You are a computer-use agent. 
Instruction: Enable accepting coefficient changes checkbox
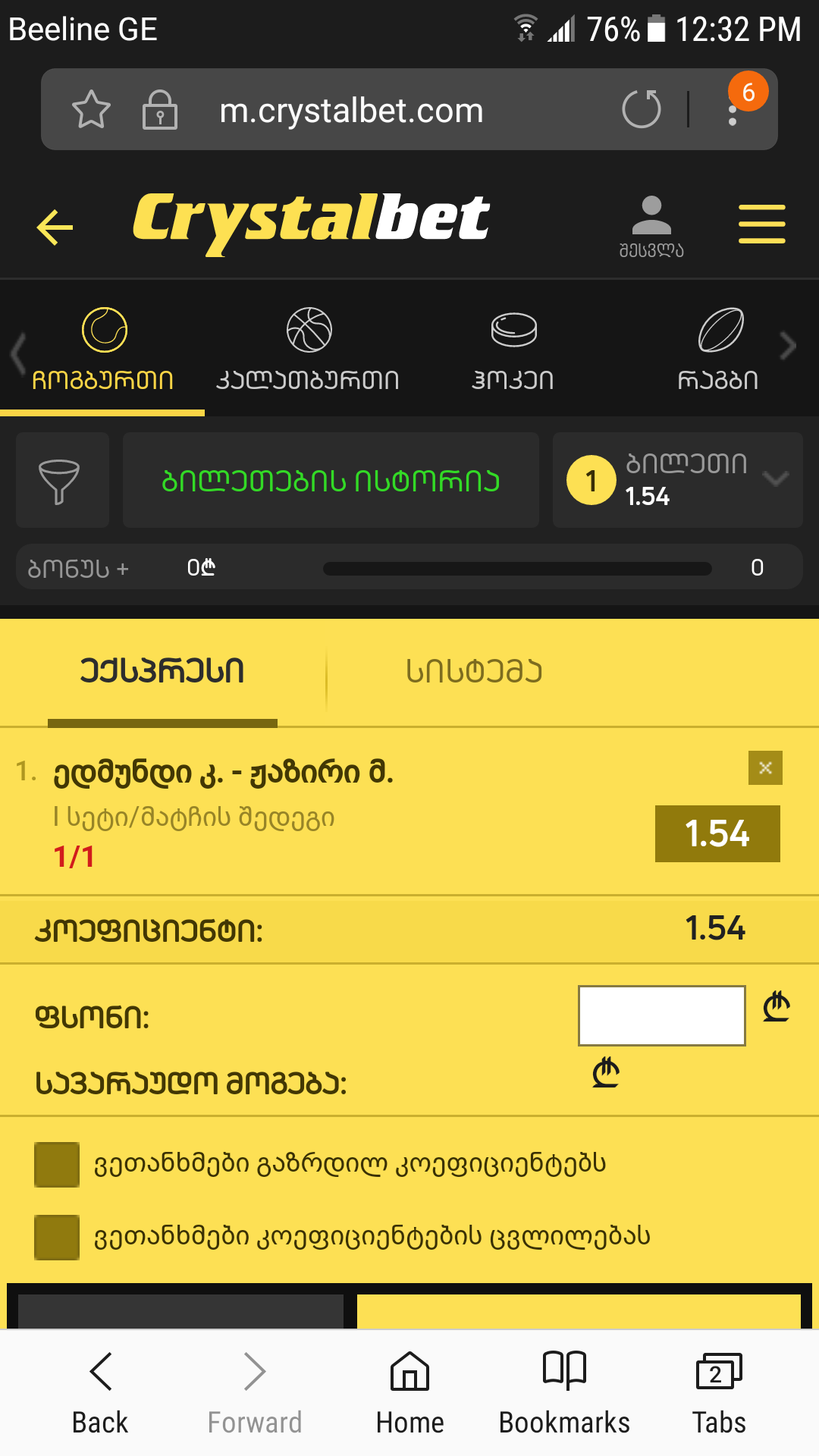pos(57,1235)
